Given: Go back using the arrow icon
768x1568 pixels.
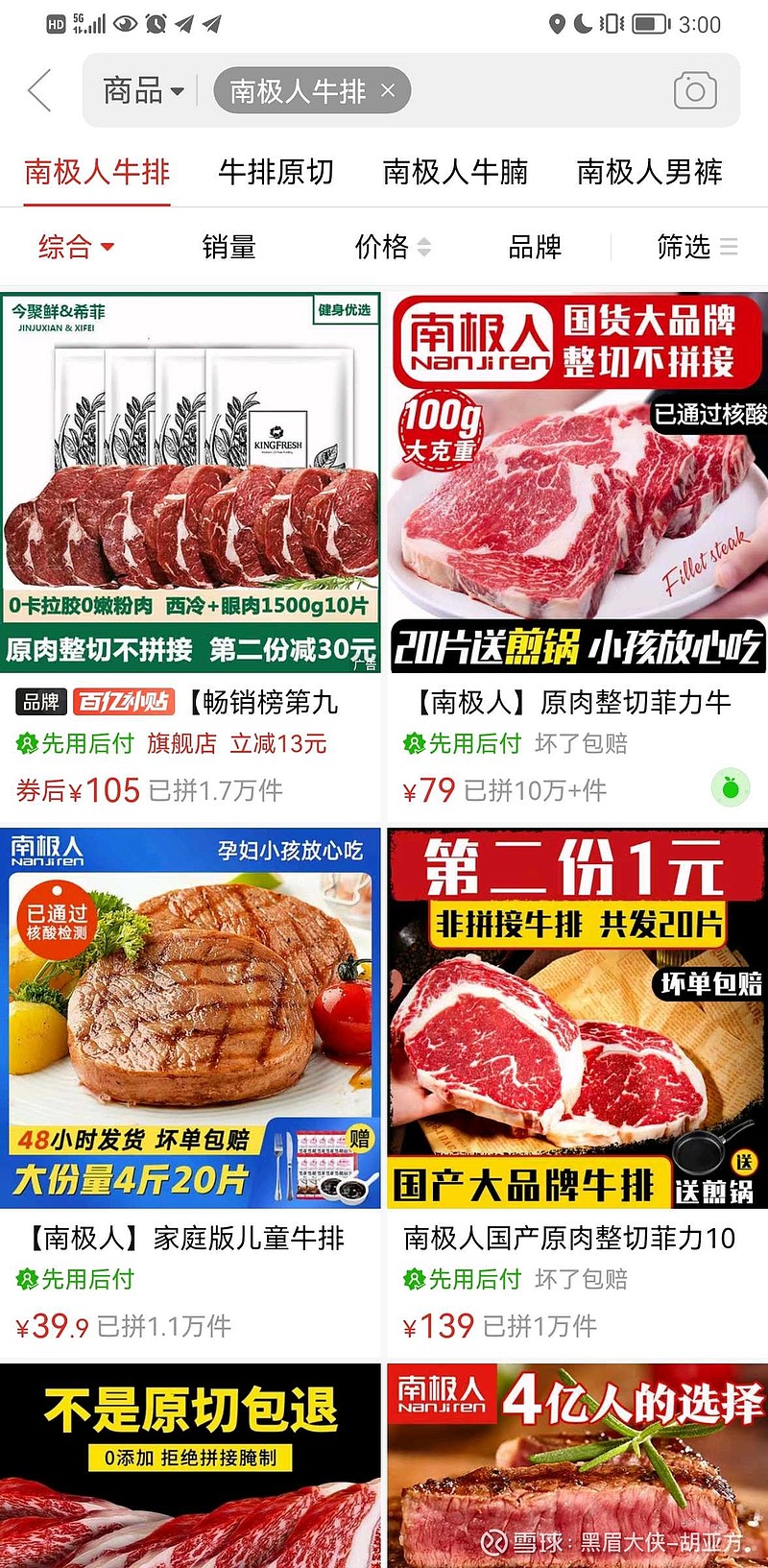Looking at the screenshot, I should [x=39, y=91].
